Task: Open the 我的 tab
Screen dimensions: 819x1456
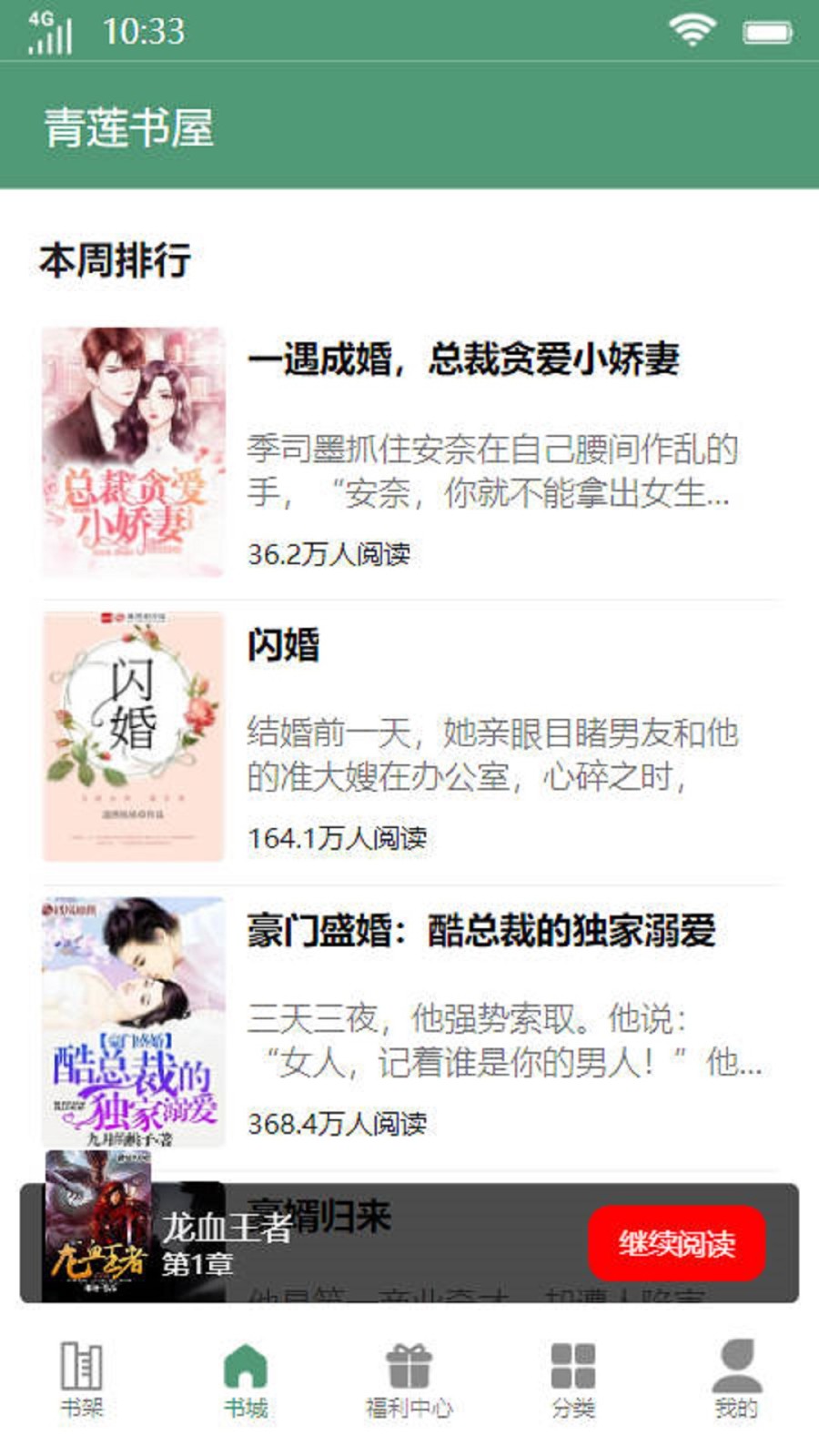Action: pyautogui.click(x=736, y=1380)
